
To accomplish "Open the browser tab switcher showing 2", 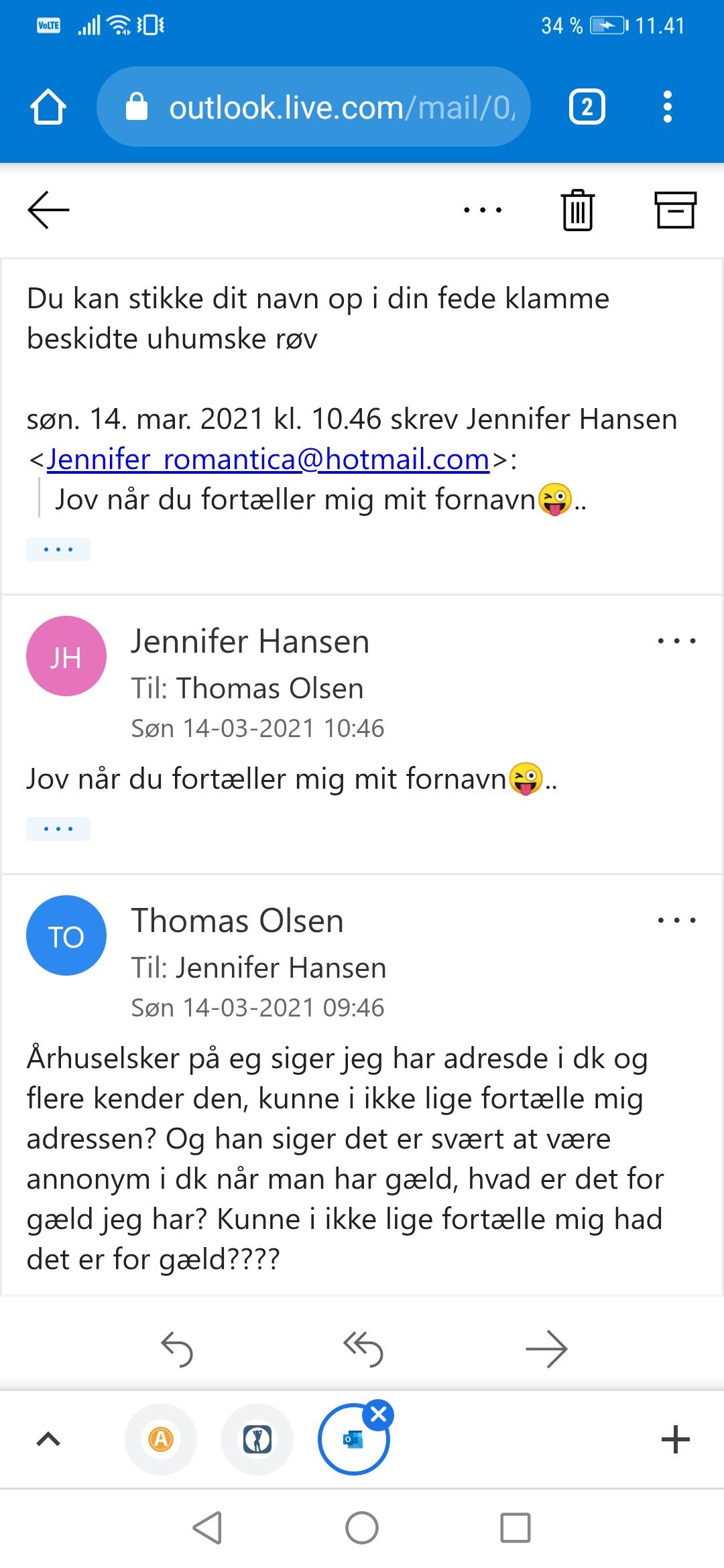I will pos(587,107).
